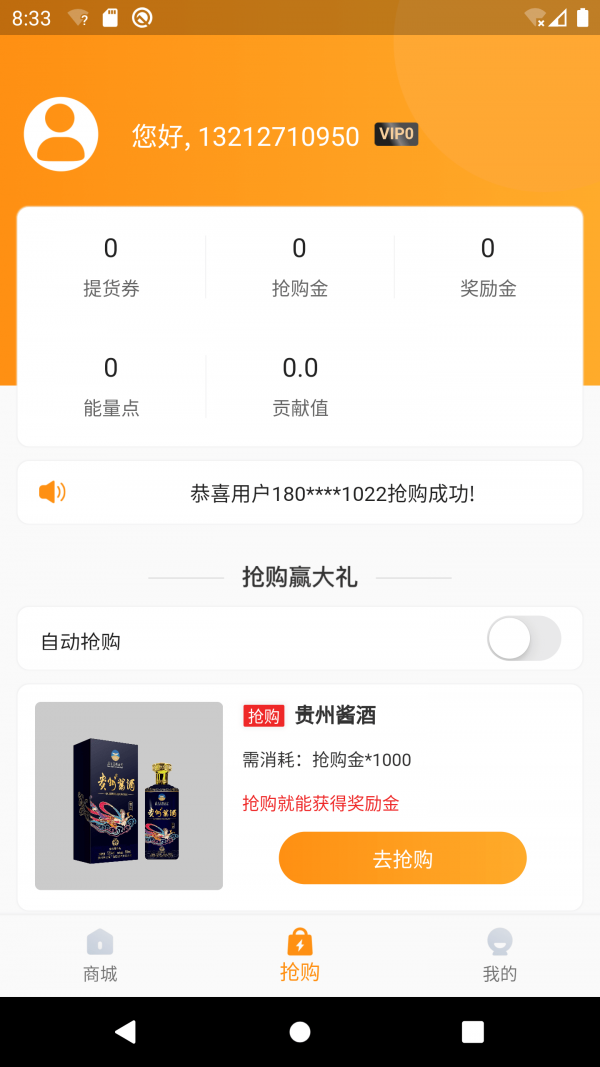
Task: View the 贡献值 details
Action: [x=300, y=387]
